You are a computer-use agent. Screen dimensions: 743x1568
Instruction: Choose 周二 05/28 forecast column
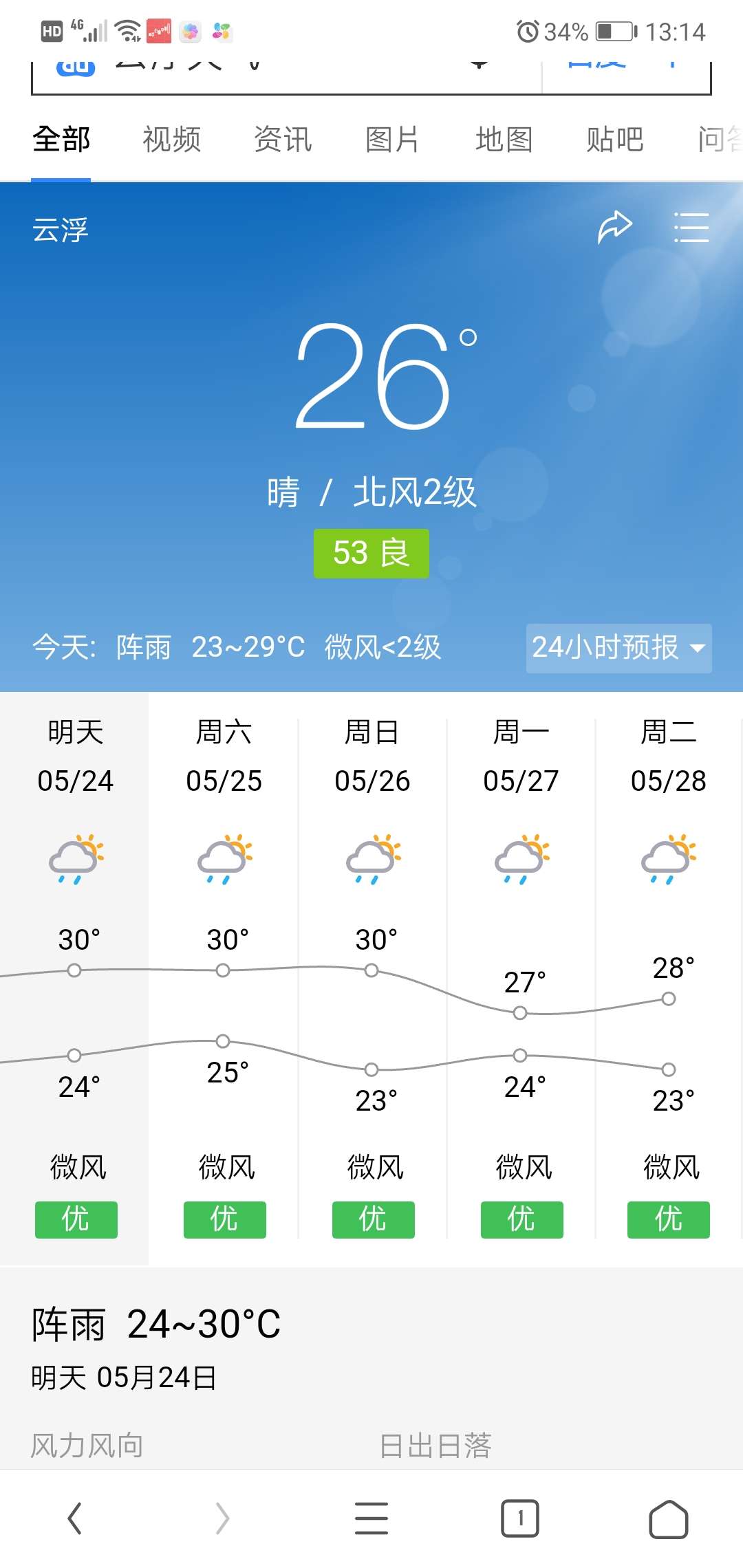click(x=669, y=979)
